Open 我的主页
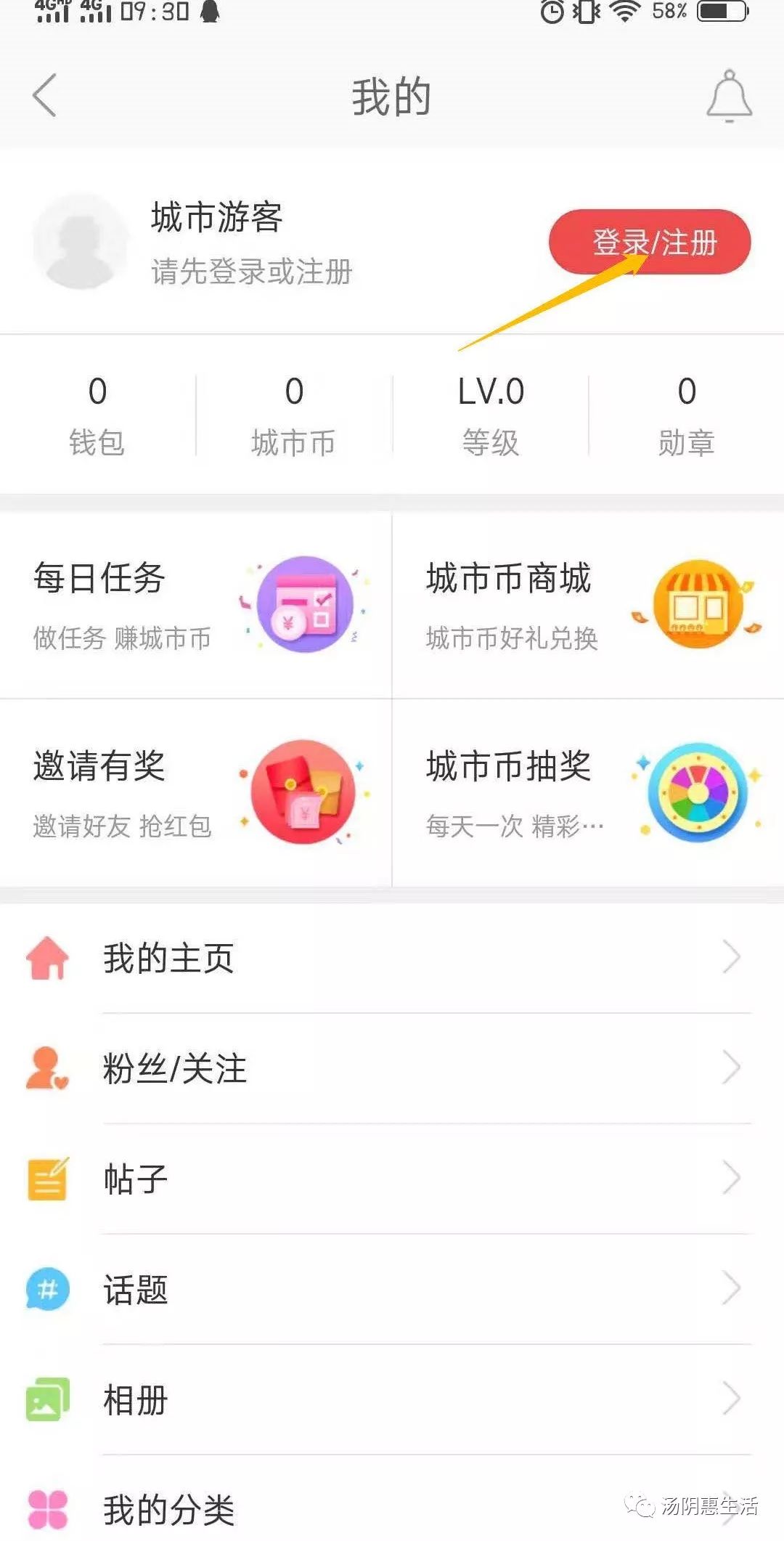Image resolution: width=784 pixels, height=1541 pixels. point(392,958)
